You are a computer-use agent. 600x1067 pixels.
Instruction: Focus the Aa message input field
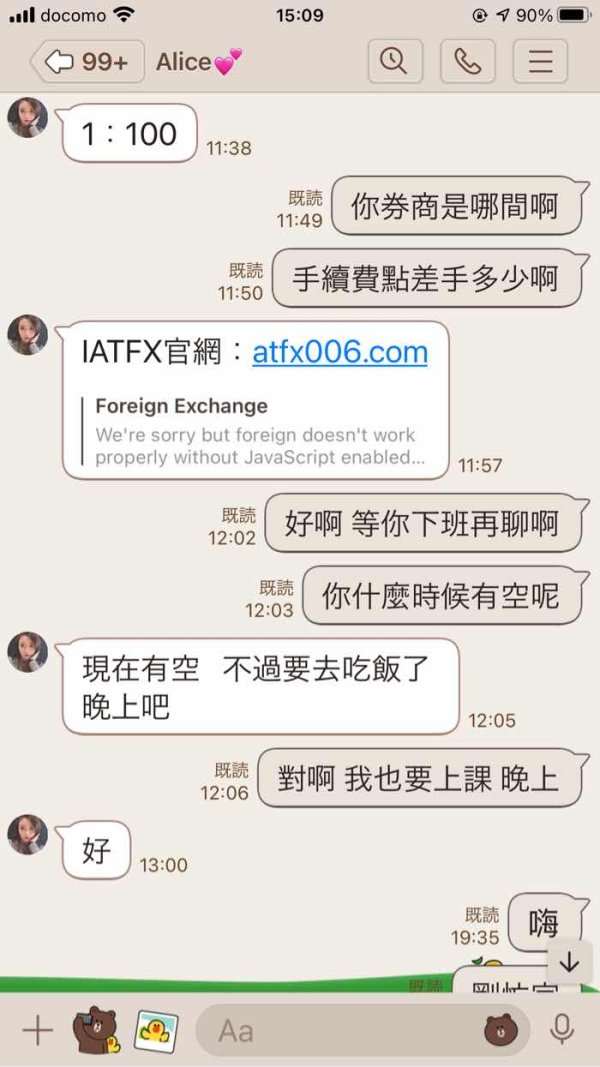[340, 1031]
